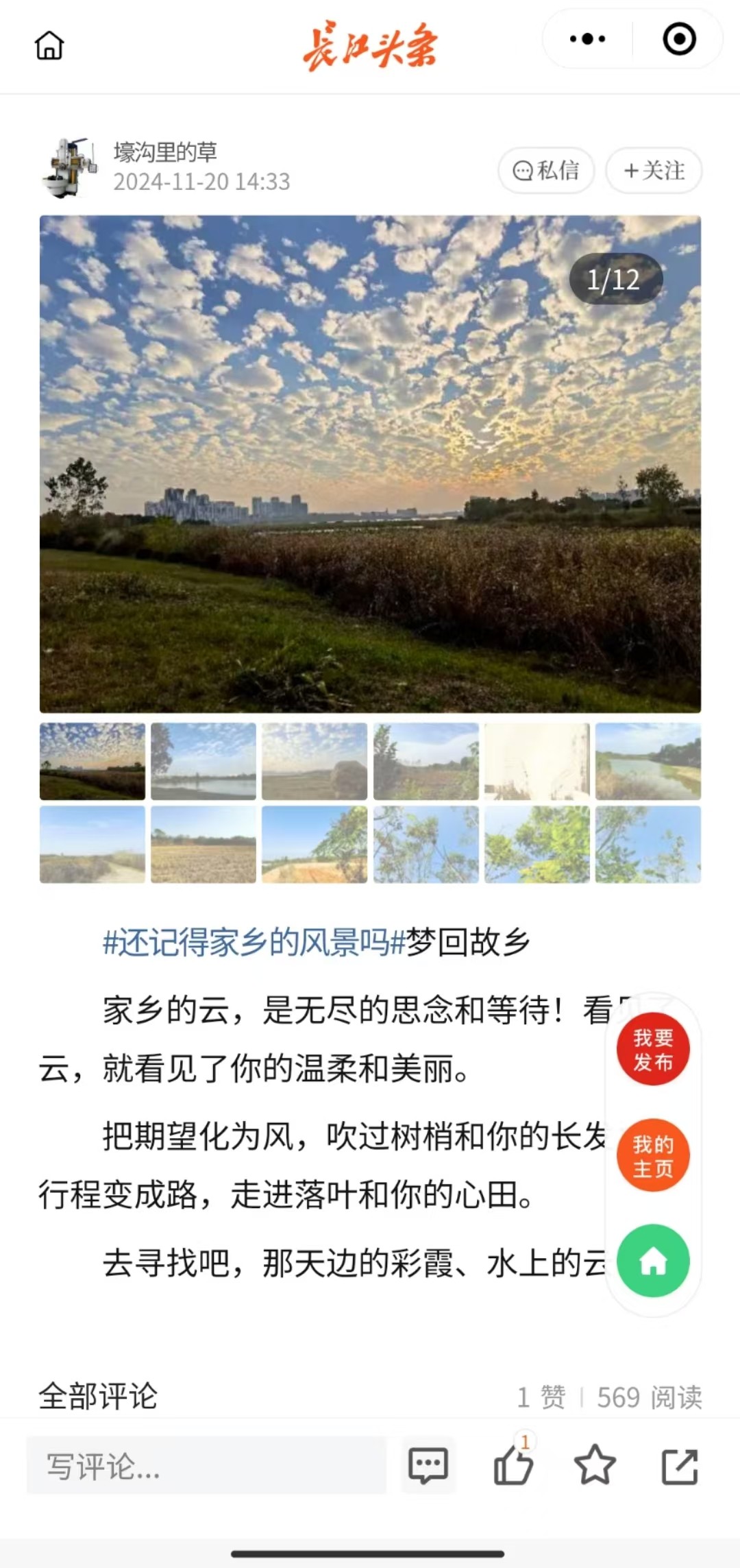Tap the green home floating button
Image resolution: width=740 pixels, height=1568 pixels.
coord(653,1260)
